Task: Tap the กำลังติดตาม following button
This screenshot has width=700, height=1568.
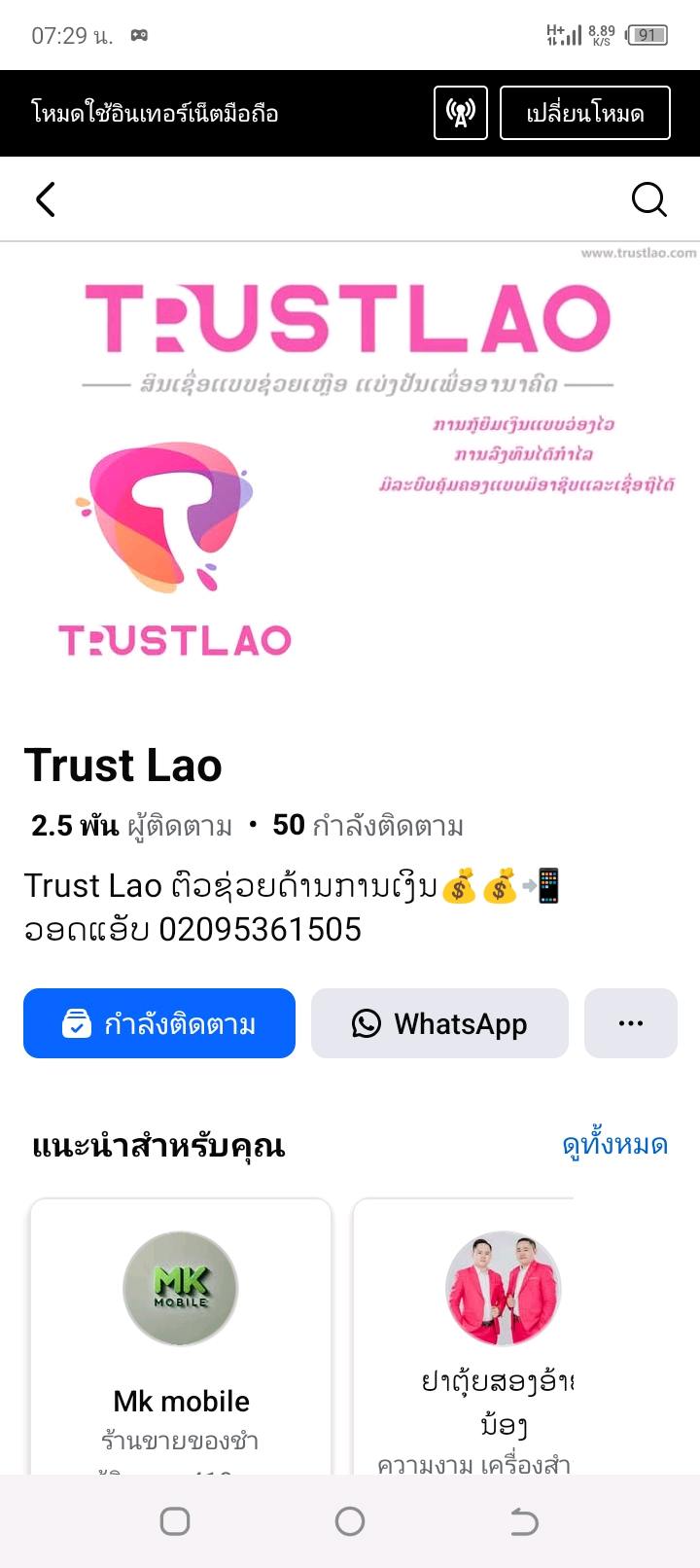Action: [159, 1023]
